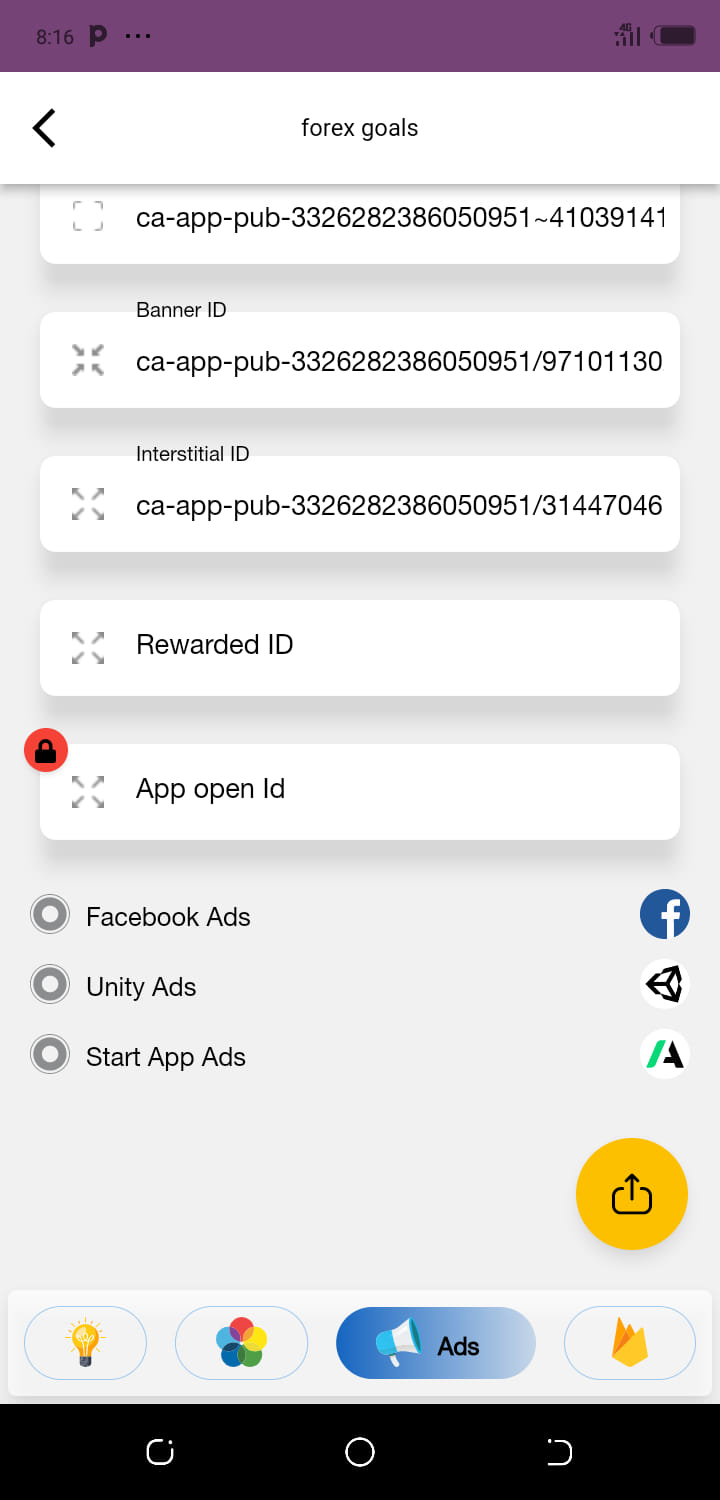This screenshot has height=1500, width=720.
Task: Open the Ads tab
Action: click(436, 1343)
